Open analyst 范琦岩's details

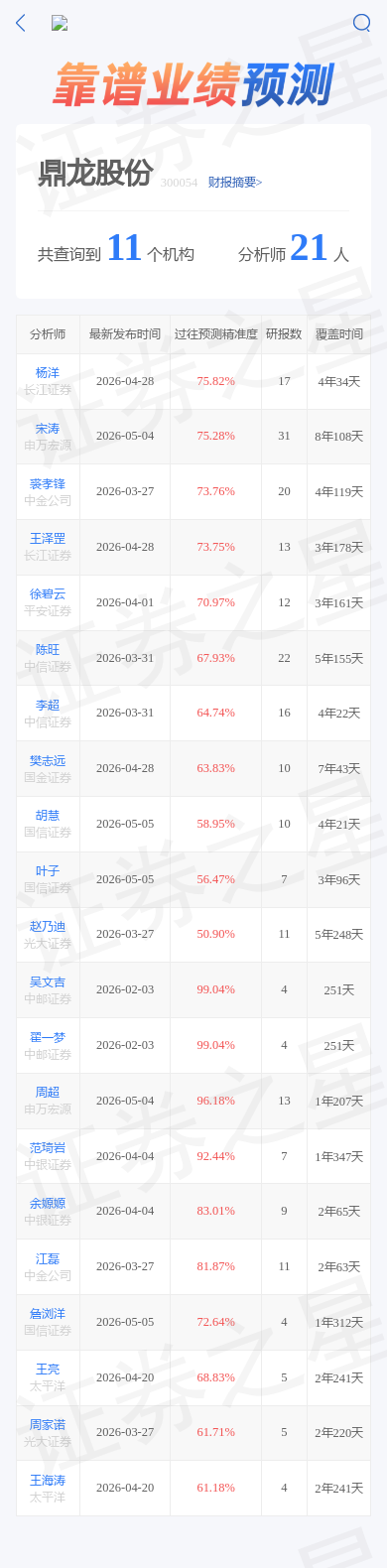48,1148
